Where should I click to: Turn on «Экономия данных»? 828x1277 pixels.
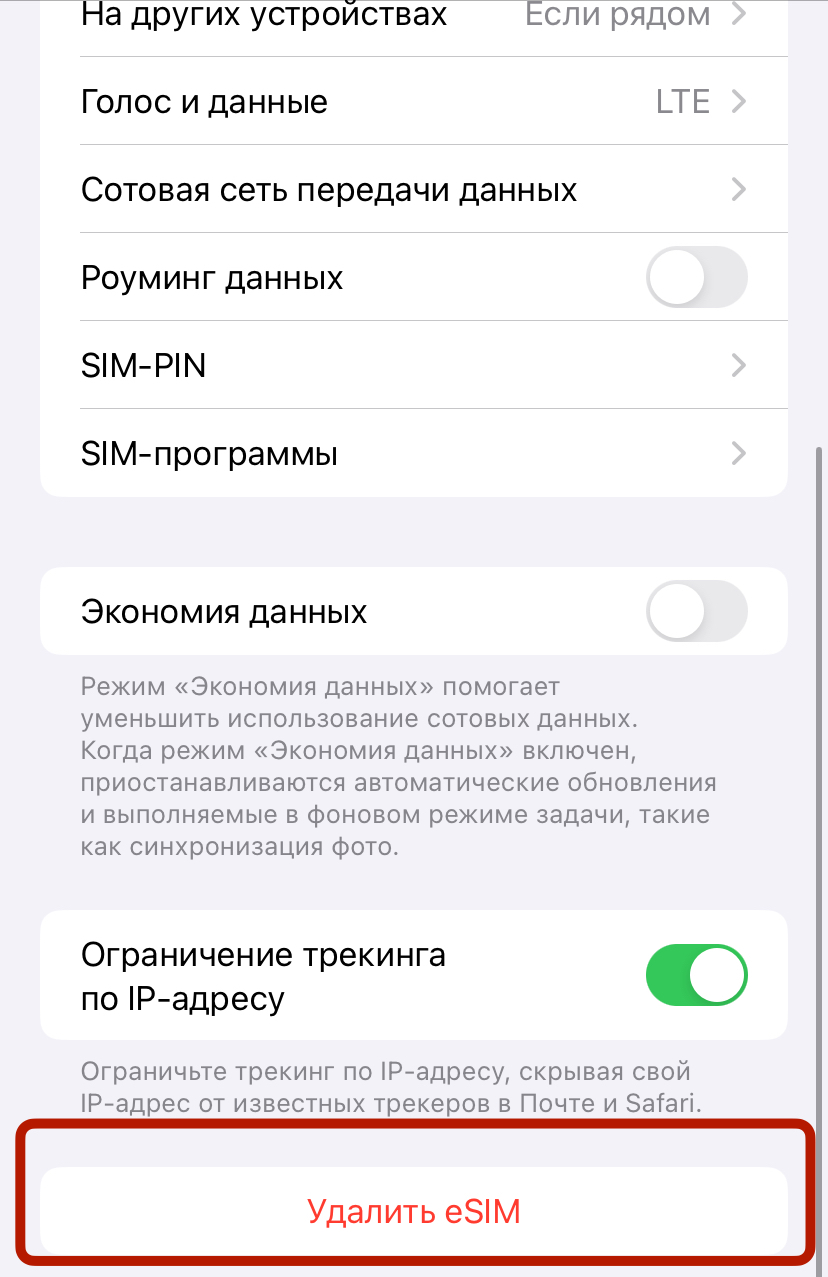696,611
